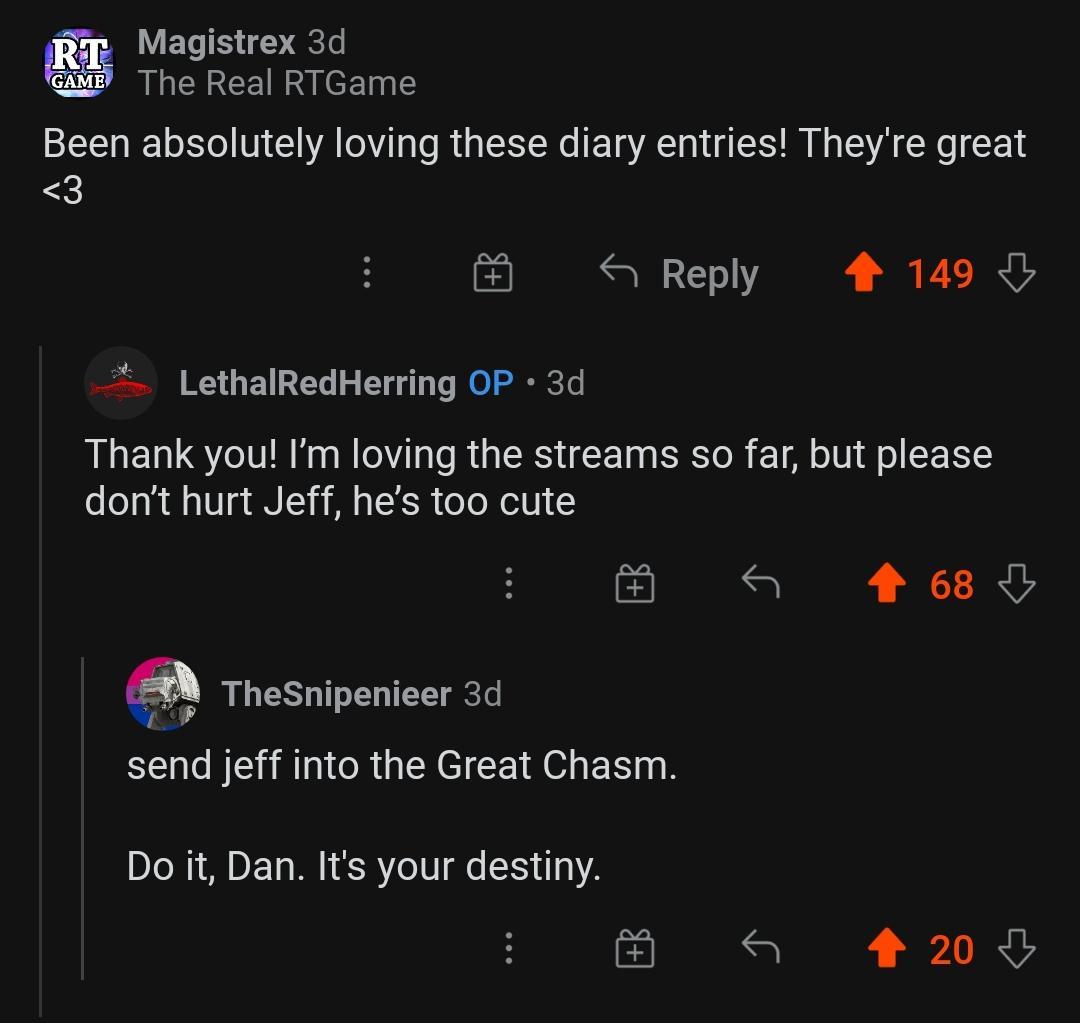Open Magistrex's profile avatar
This screenshot has height=1023, width=1080.
[79, 62]
